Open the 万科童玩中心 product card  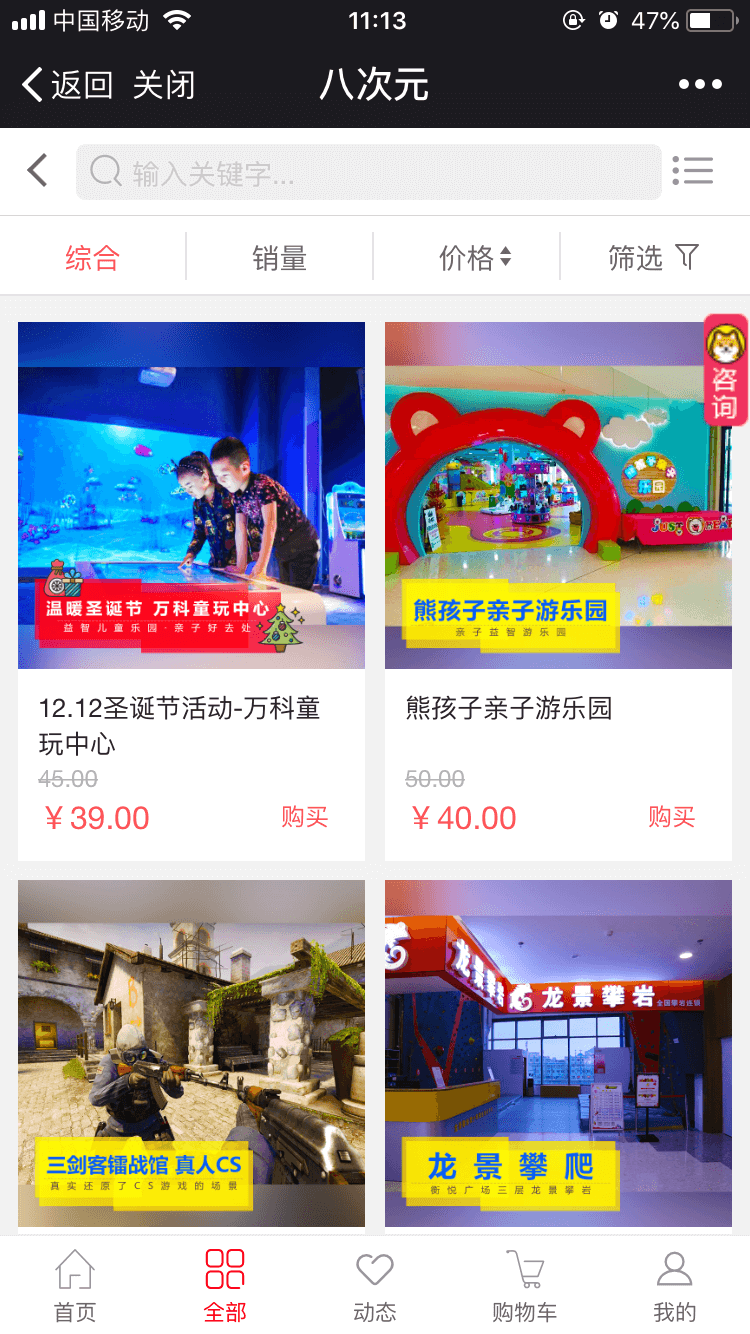point(191,496)
